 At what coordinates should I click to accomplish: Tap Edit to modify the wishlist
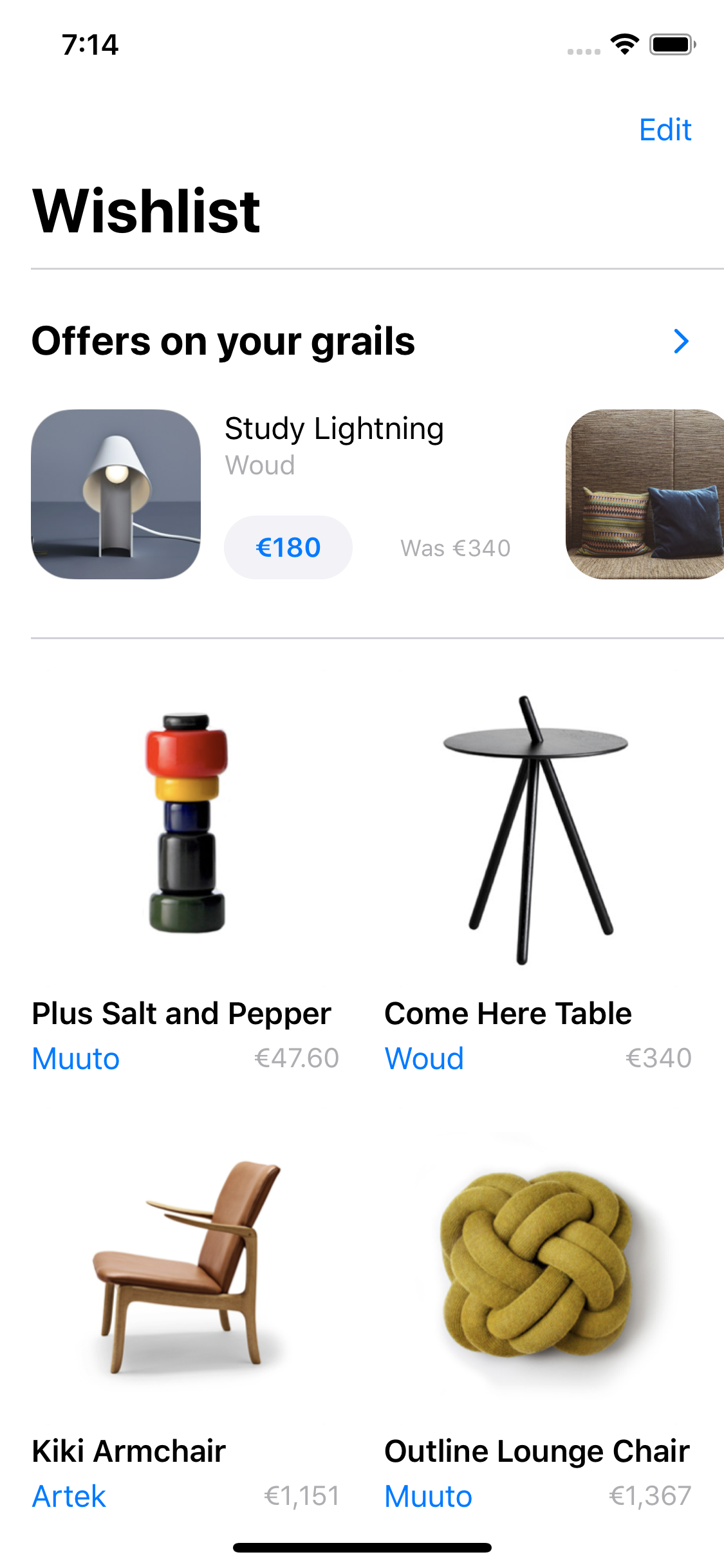[665, 129]
